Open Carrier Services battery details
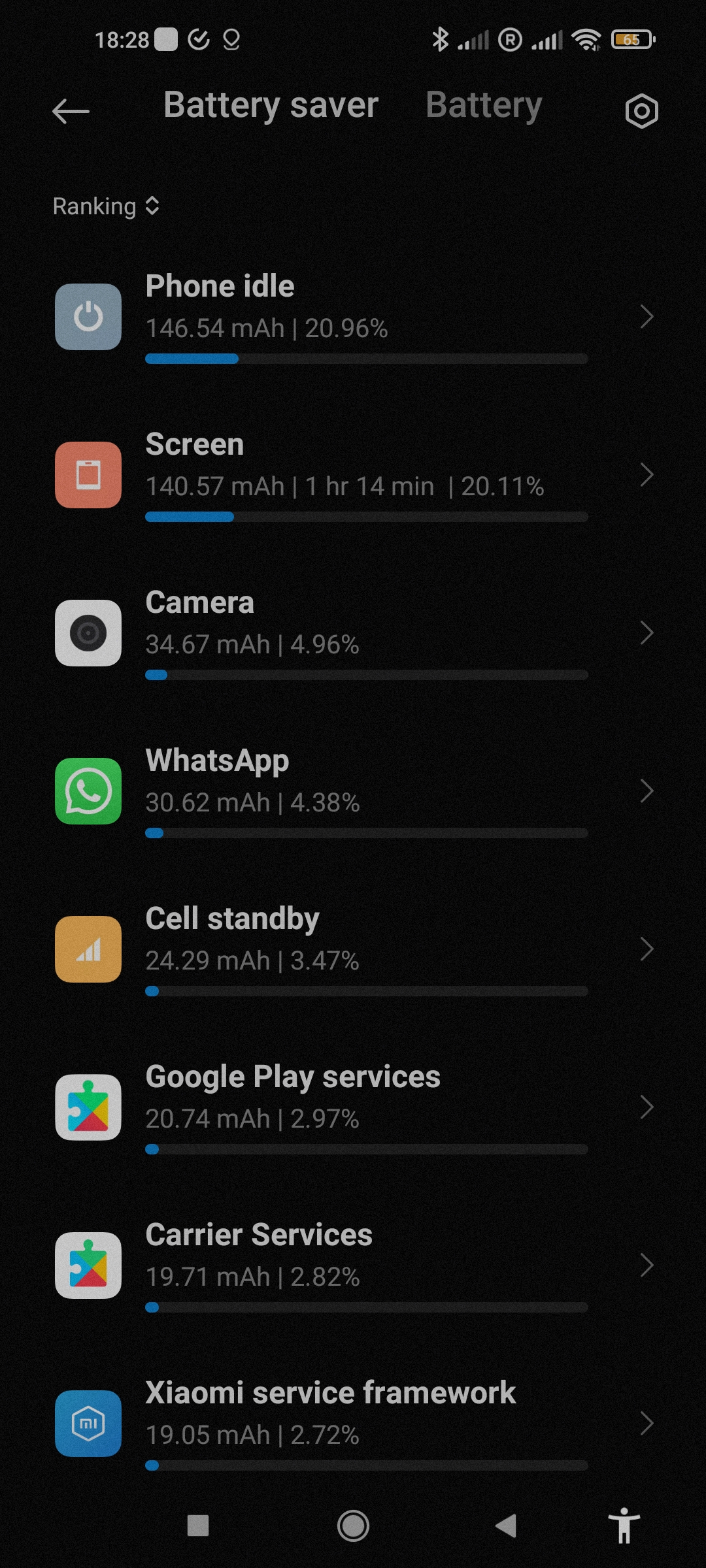This screenshot has width=706, height=1568. (x=353, y=1266)
